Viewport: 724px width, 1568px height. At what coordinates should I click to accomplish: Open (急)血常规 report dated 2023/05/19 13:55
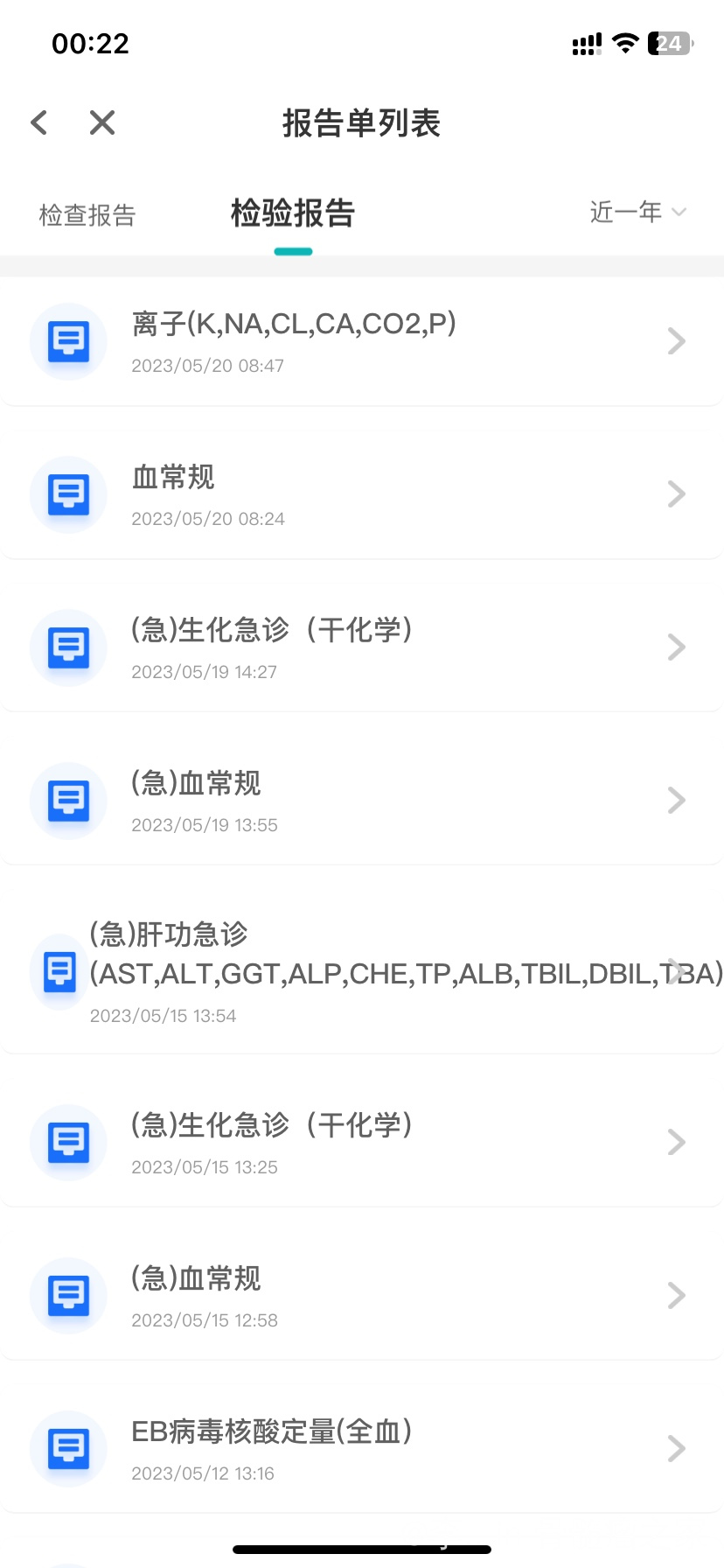(x=362, y=801)
